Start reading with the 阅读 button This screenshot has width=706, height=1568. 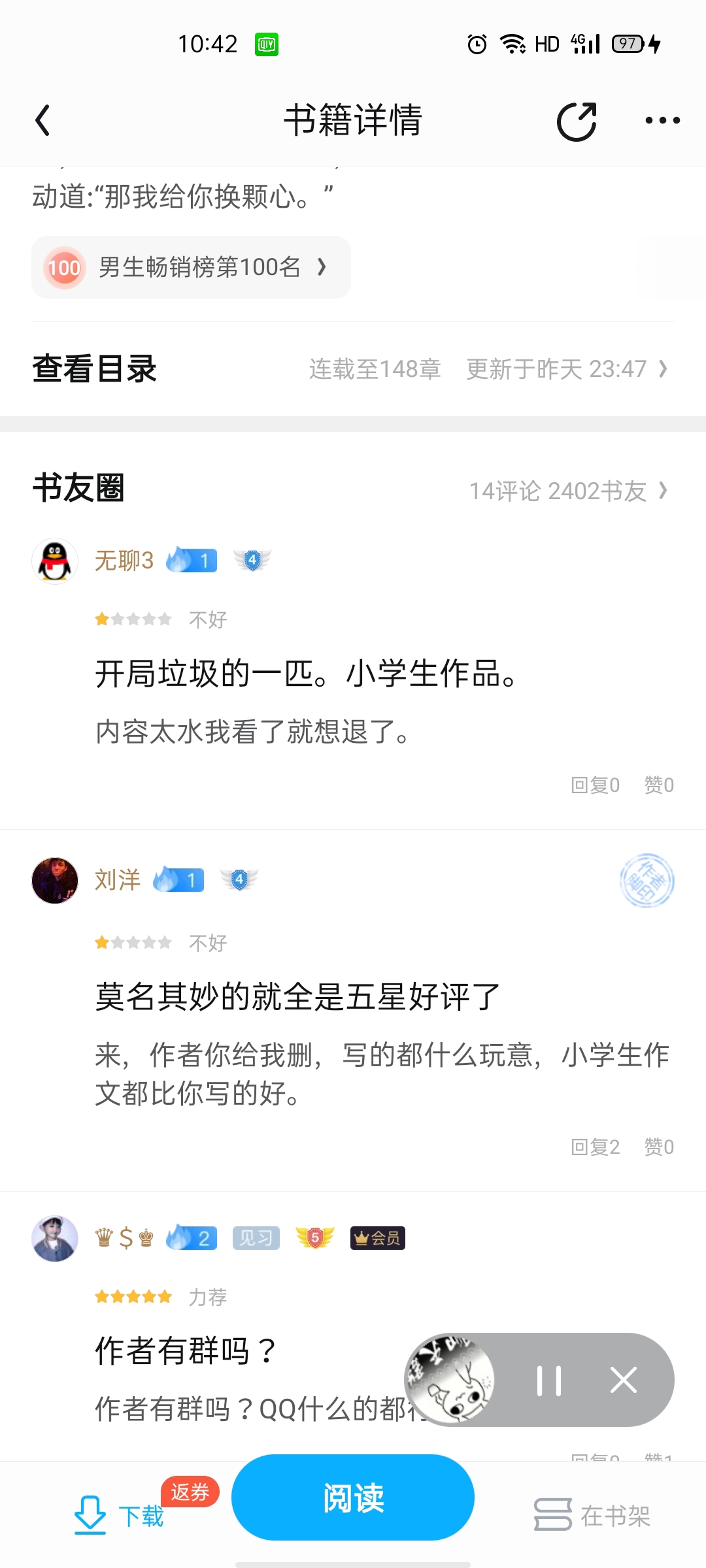[x=353, y=1497]
